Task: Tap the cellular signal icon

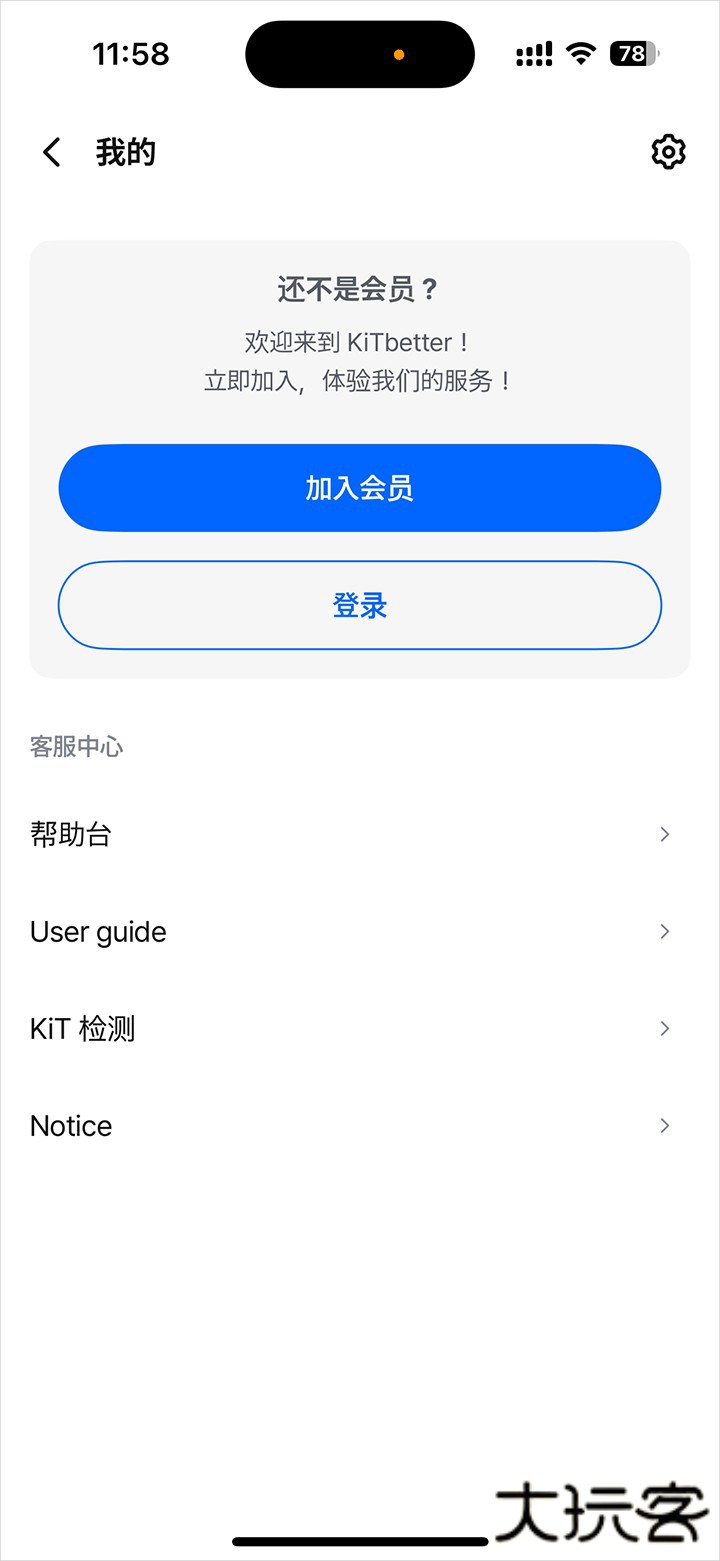Action: point(534,54)
